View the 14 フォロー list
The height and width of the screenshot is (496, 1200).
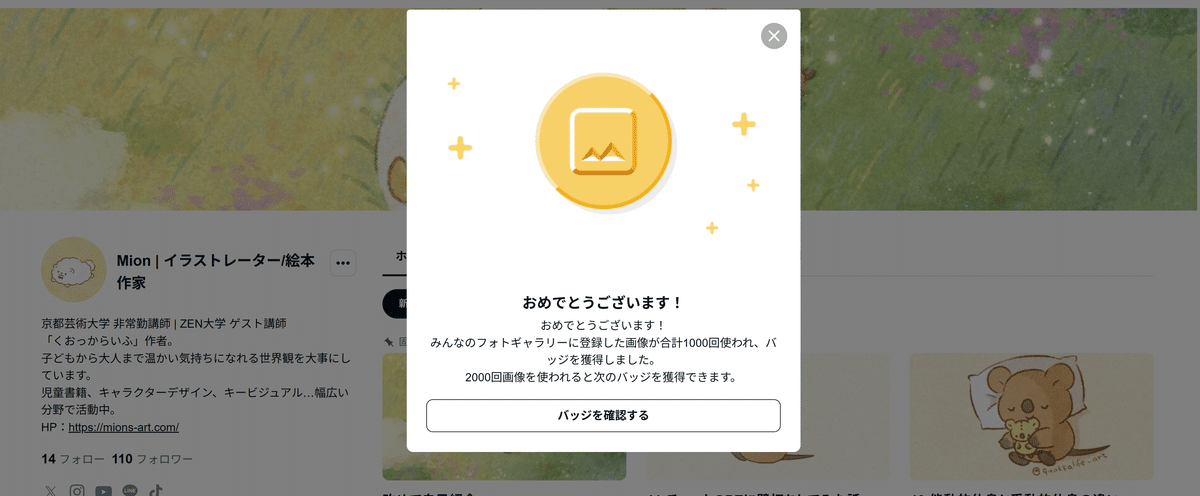pyautogui.click(x=73, y=459)
